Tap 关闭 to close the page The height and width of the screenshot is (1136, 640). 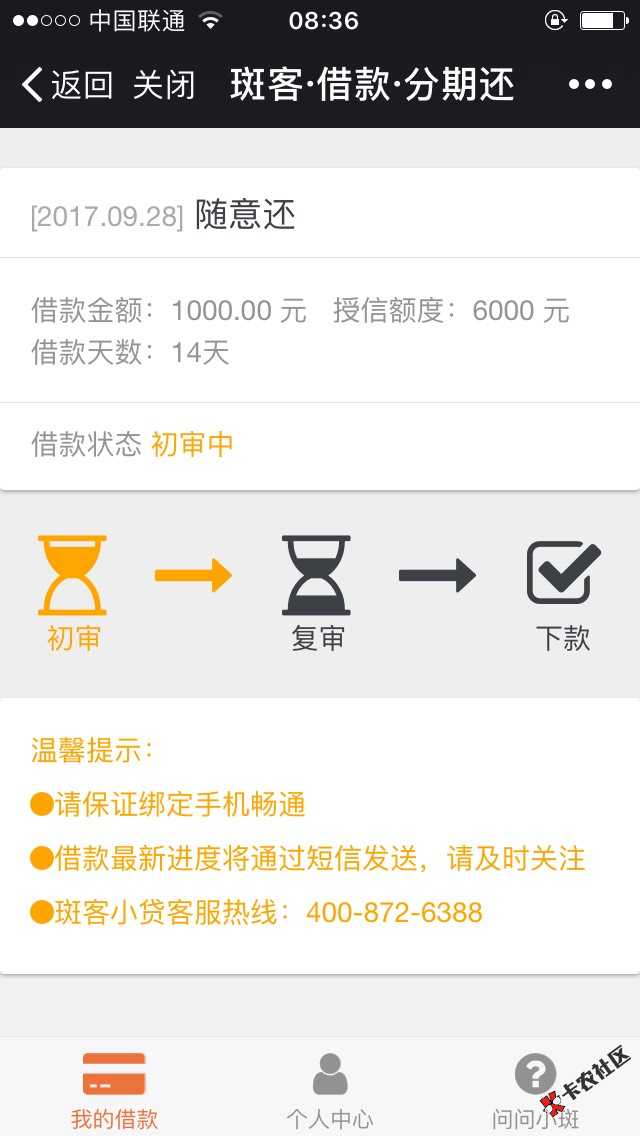(x=163, y=85)
